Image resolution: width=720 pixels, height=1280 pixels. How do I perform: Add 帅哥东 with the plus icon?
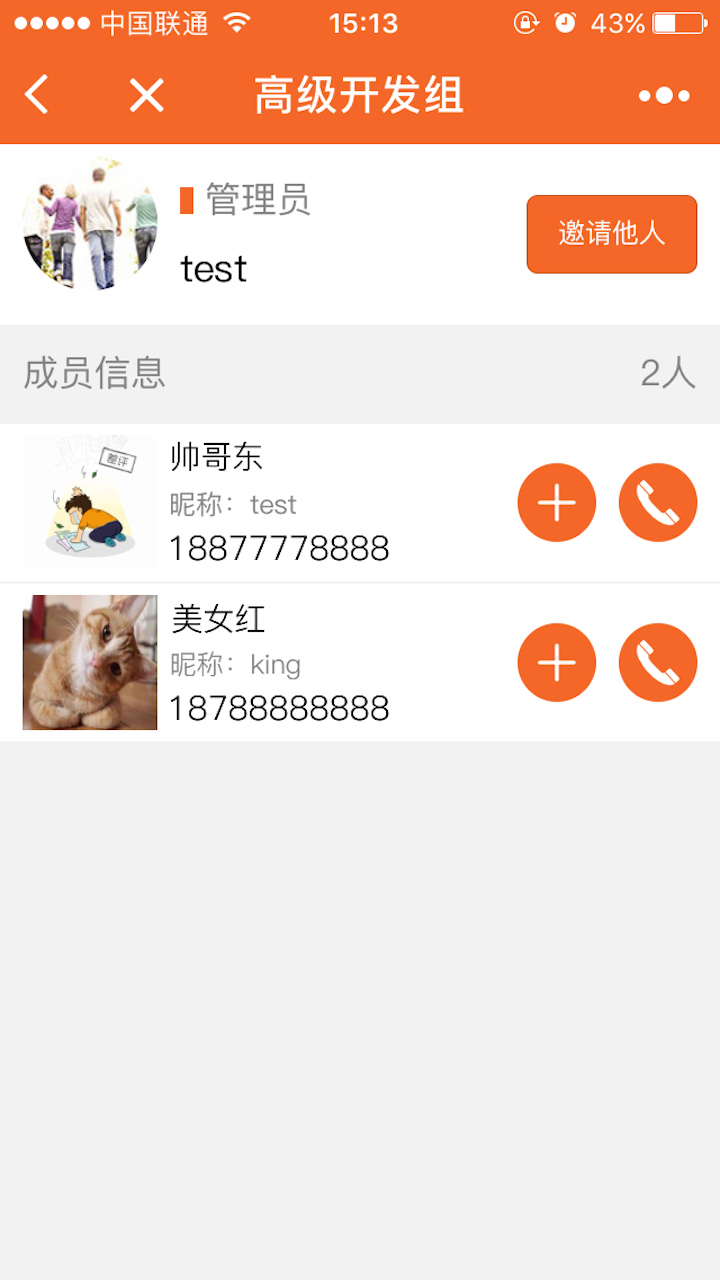(557, 502)
